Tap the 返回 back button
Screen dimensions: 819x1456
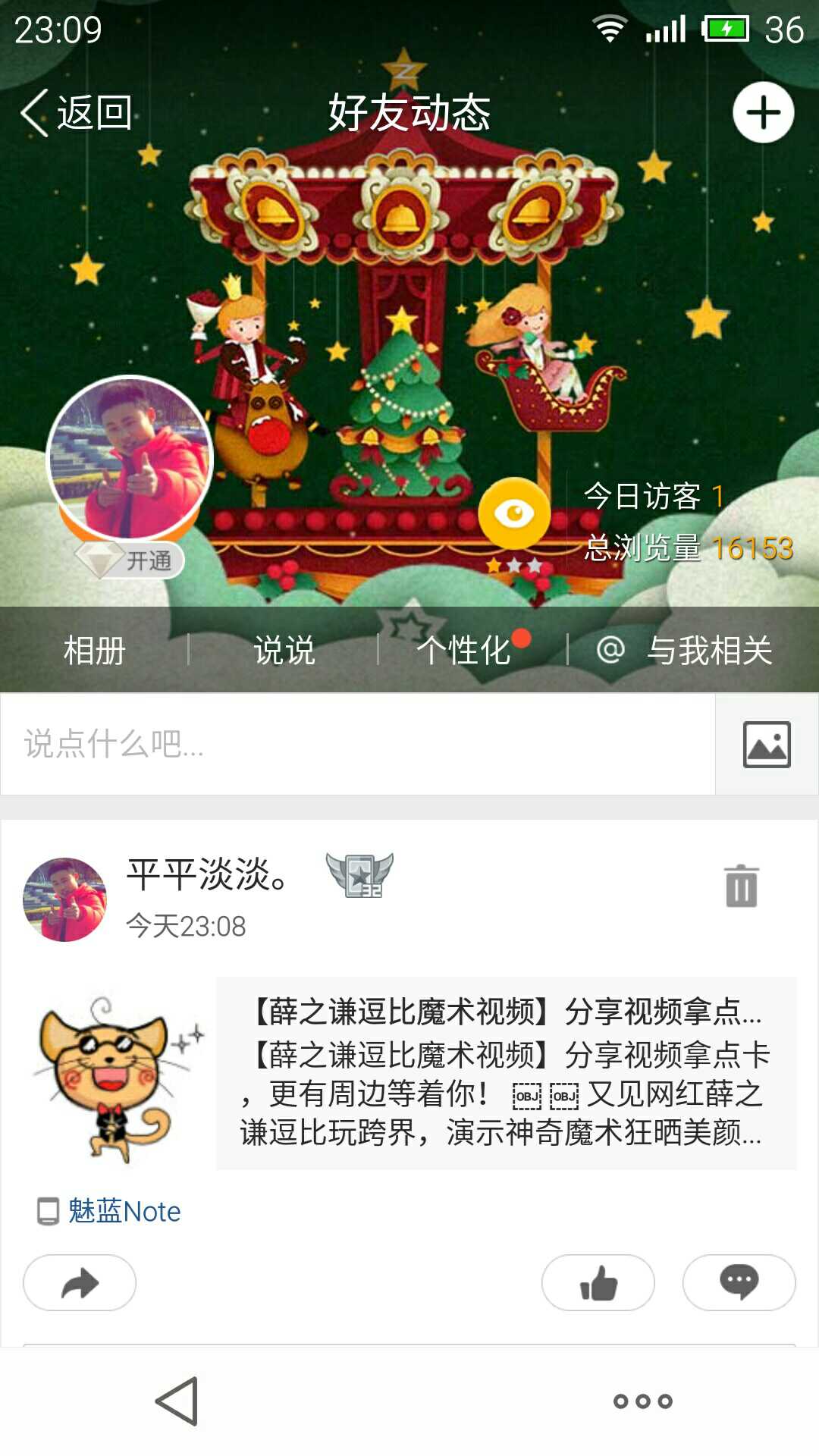76,113
